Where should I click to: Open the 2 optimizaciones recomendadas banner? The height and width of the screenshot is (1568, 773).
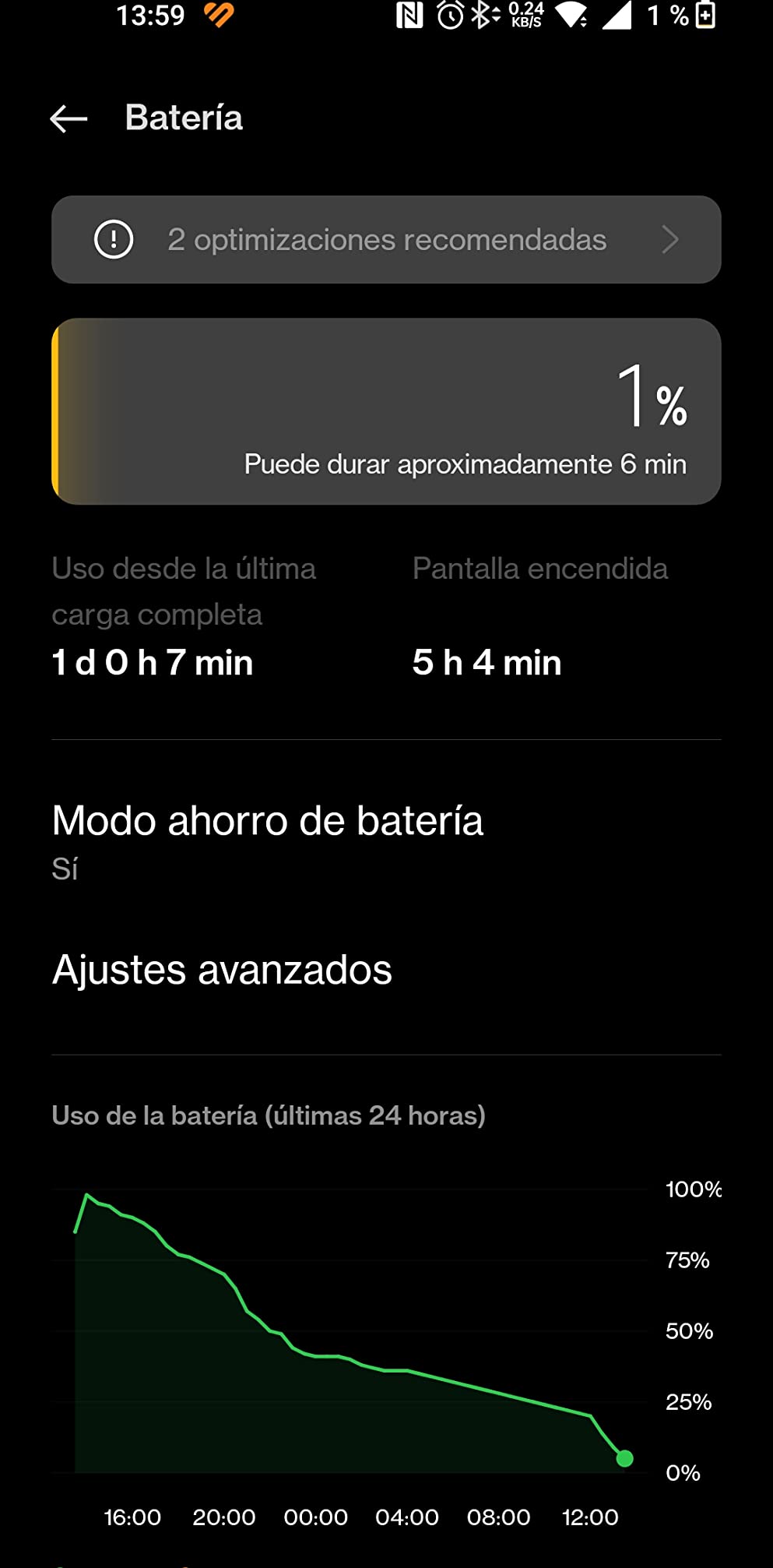(x=386, y=239)
